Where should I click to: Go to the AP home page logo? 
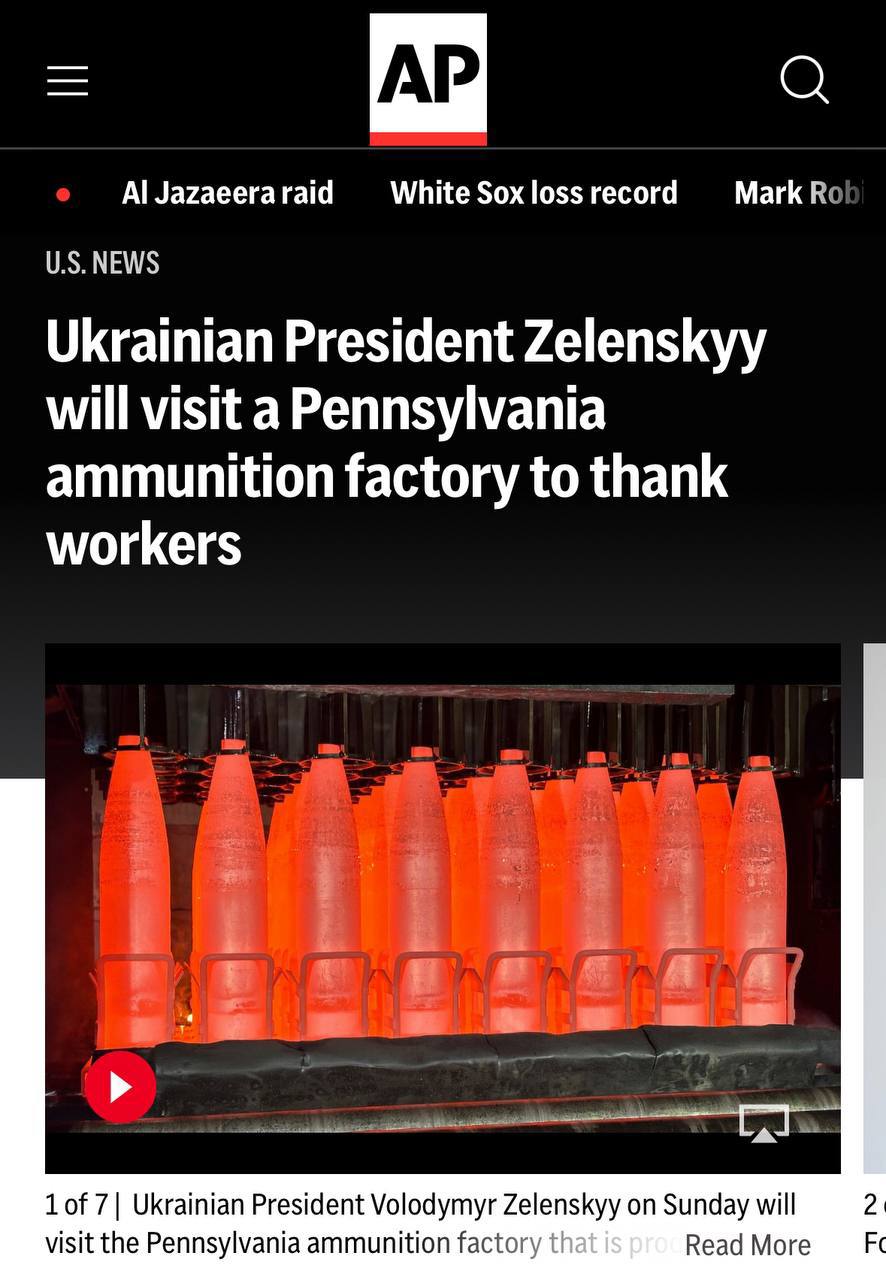pos(428,79)
